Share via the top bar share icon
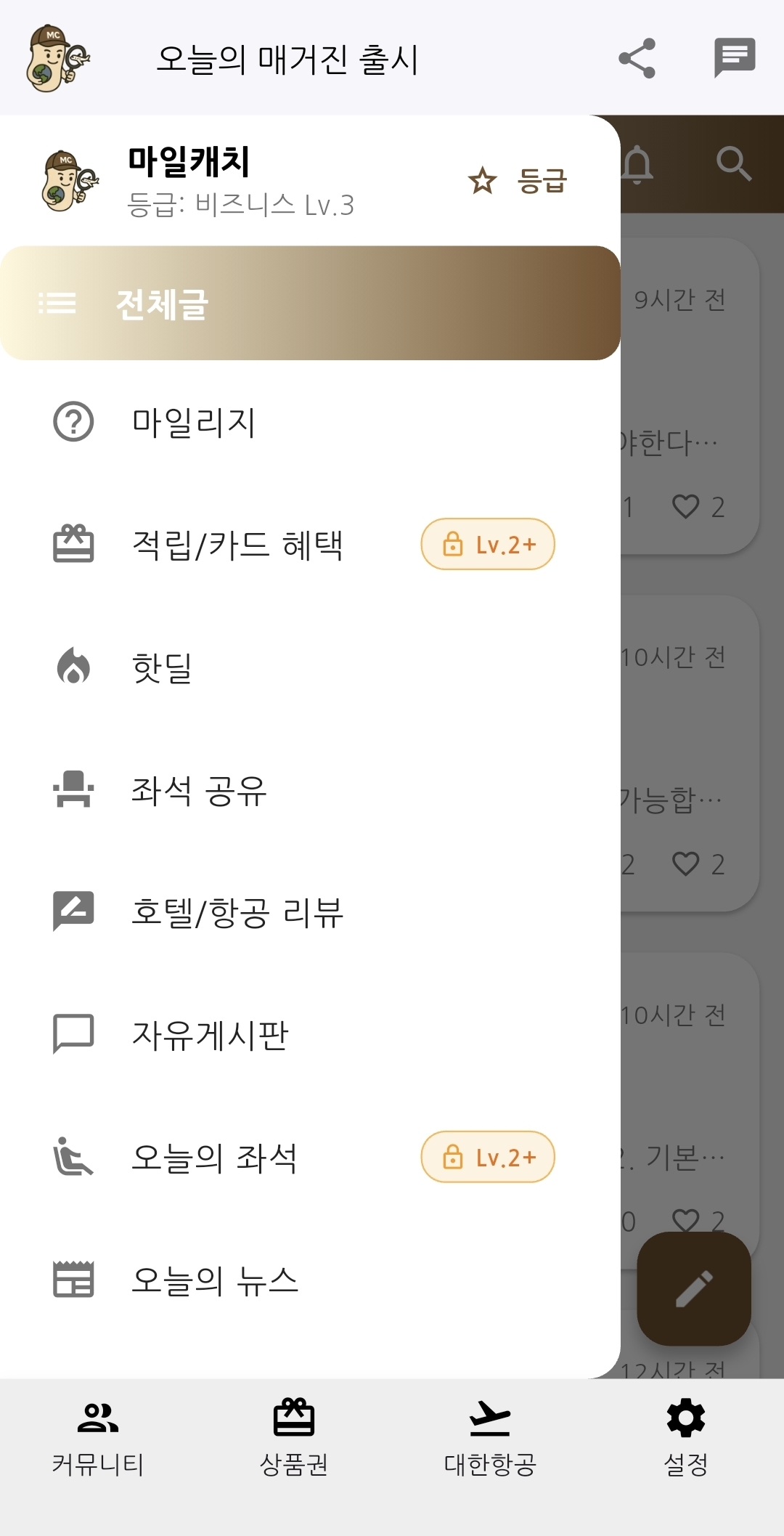The width and height of the screenshot is (784, 1536). [x=637, y=58]
